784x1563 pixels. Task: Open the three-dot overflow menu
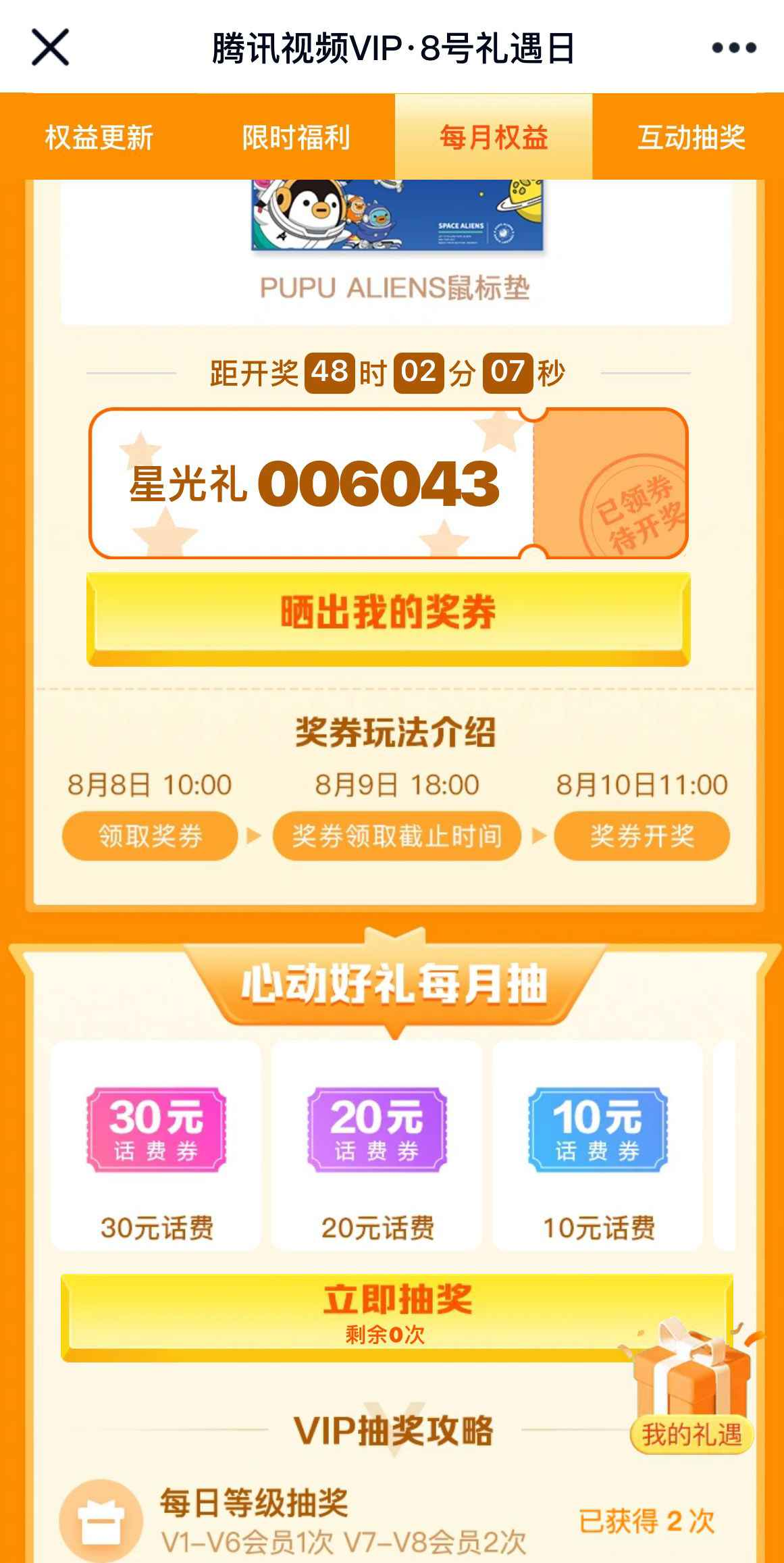733,48
